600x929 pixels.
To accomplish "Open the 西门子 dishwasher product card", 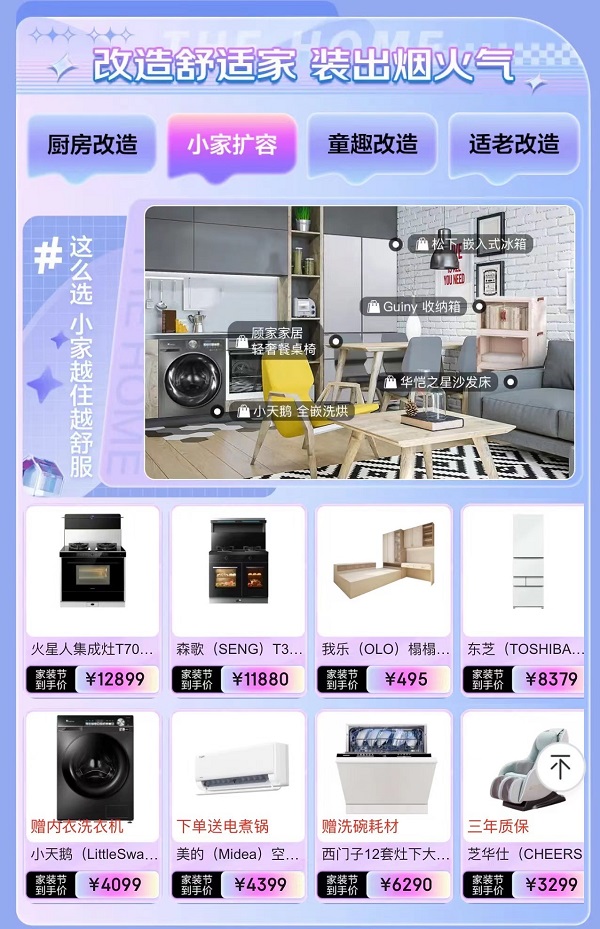I will point(384,803).
